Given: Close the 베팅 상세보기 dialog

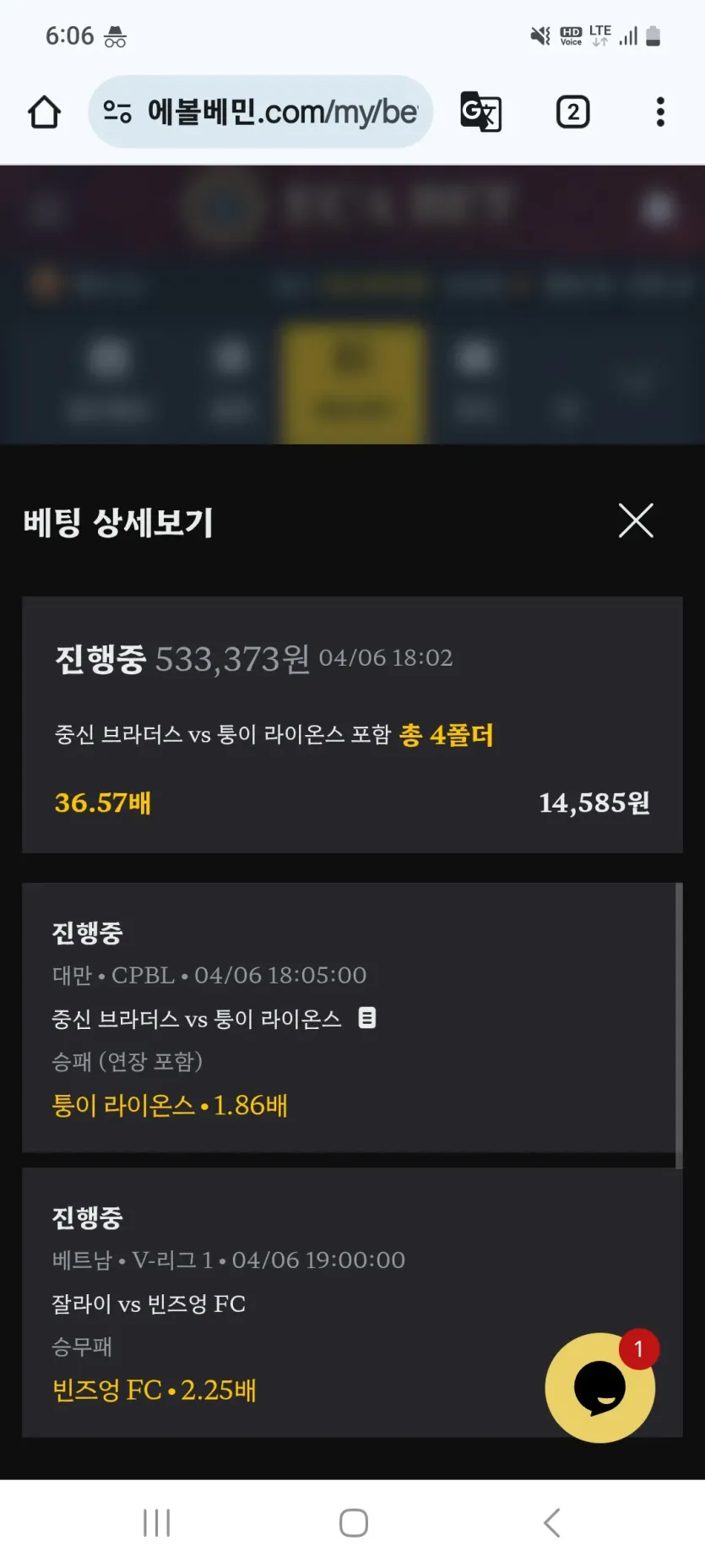Looking at the screenshot, I should click(x=636, y=520).
